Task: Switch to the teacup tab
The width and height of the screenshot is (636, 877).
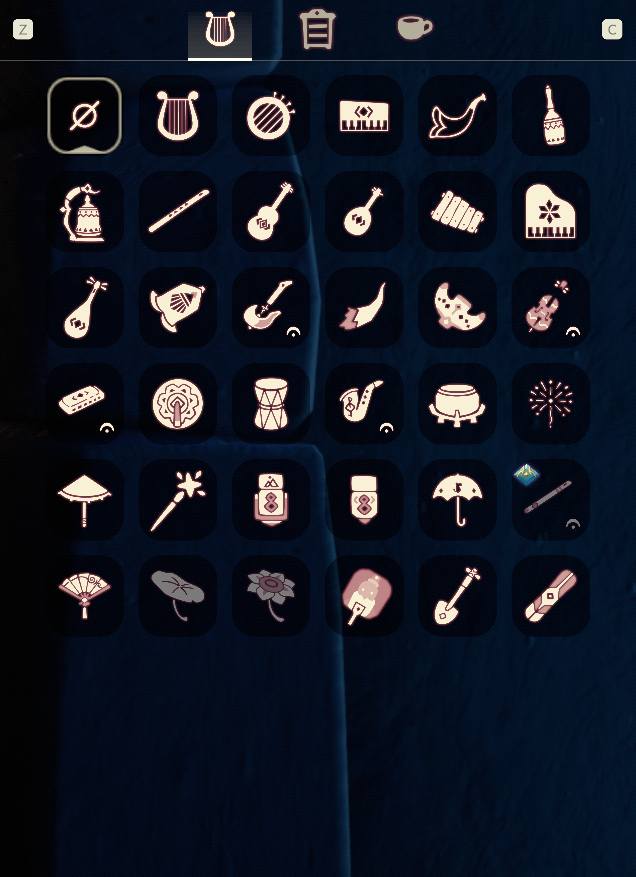Action: tap(414, 28)
